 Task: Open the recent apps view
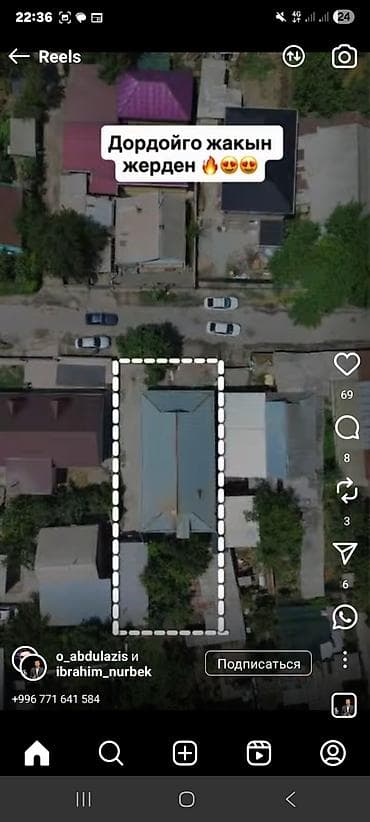tap(83, 799)
